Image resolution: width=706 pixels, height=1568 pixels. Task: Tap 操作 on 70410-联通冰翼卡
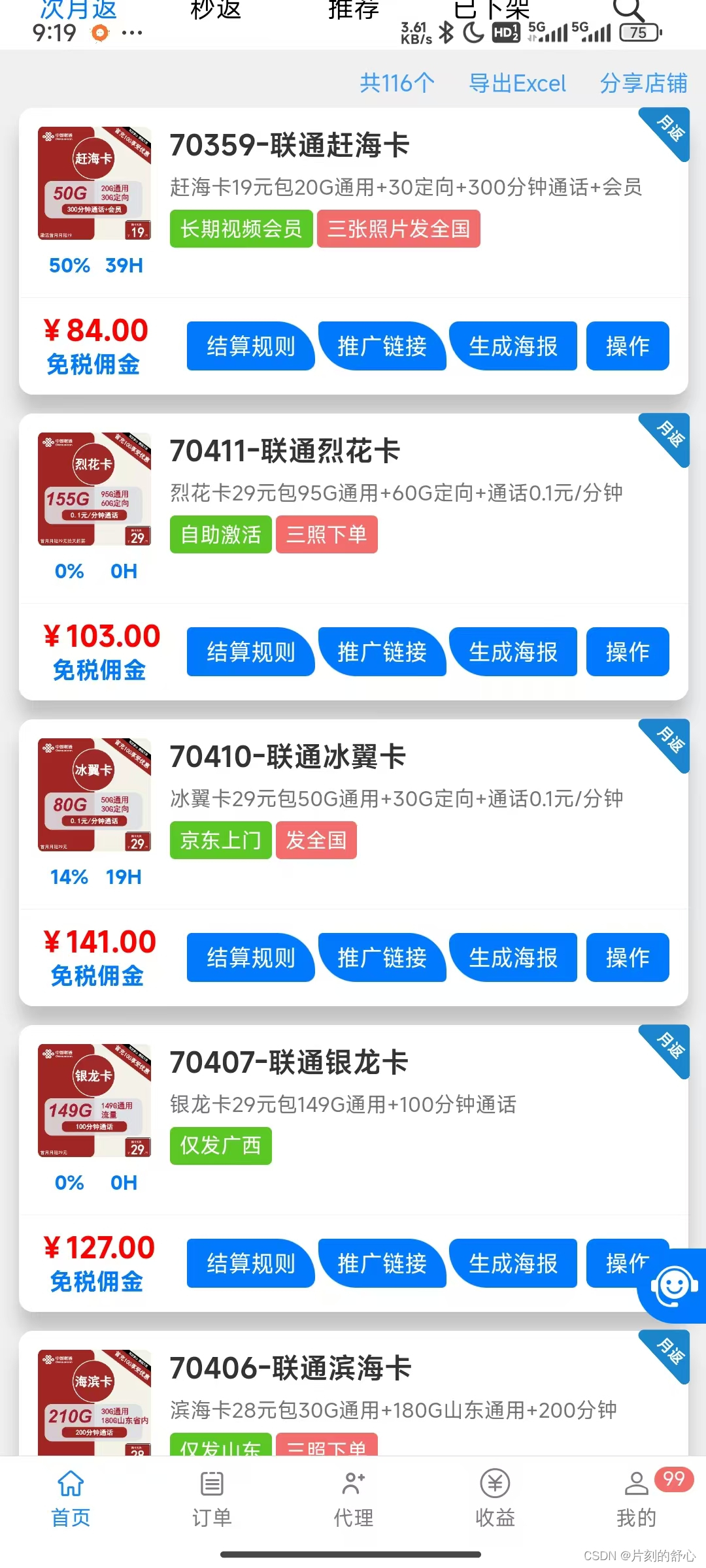pos(628,958)
